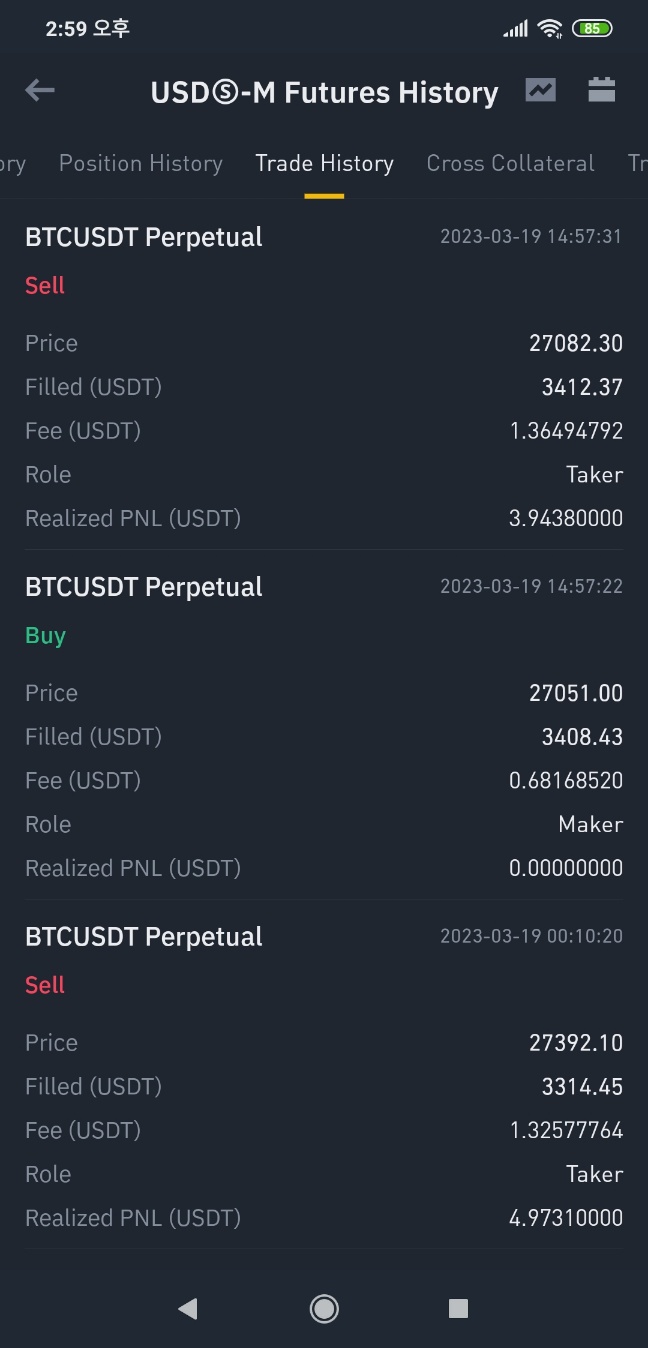This screenshot has width=648, height=1348.
Task: Open recent apps with the square button
Action: coord(458,1308)
